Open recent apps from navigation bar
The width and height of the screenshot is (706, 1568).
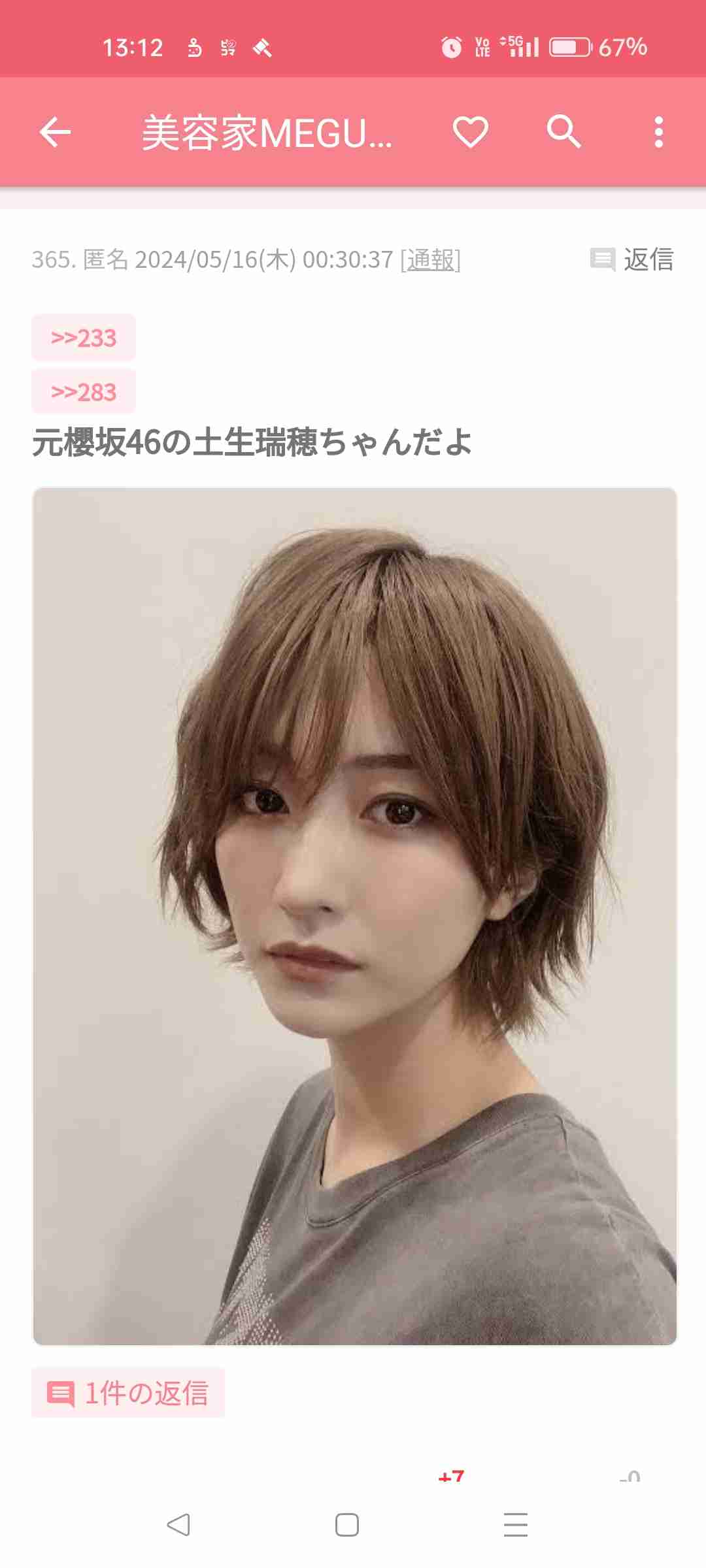515,1525
